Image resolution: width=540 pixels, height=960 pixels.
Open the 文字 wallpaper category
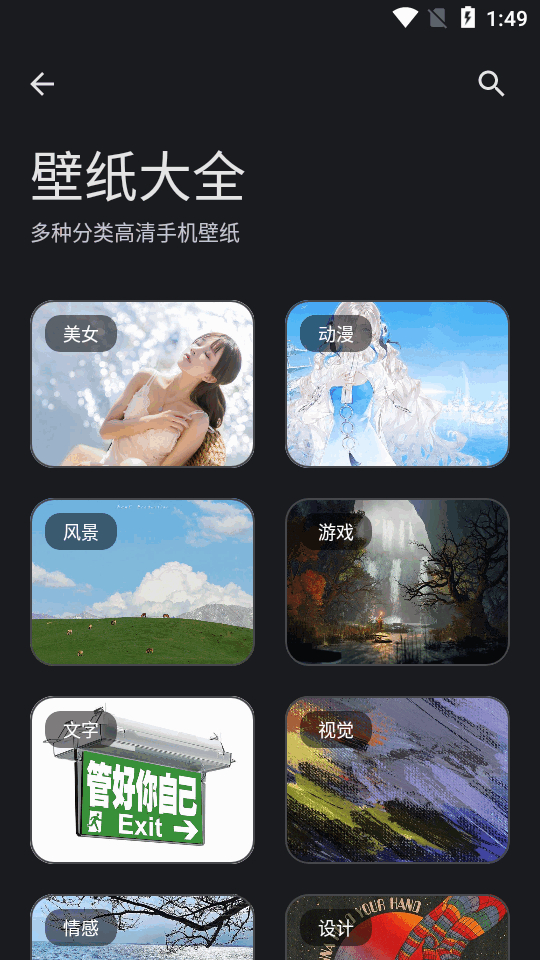tap(142, 779)
